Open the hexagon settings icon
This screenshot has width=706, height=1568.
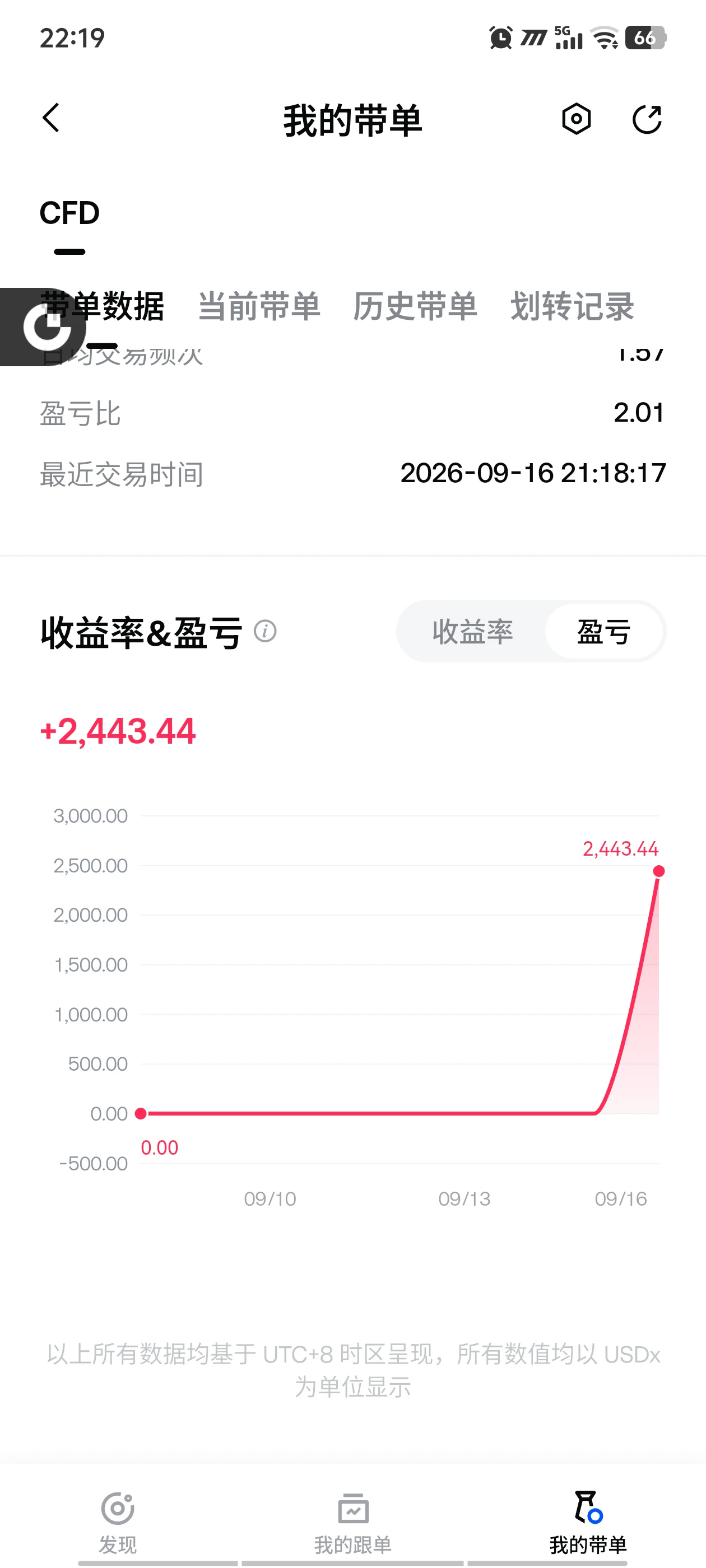coord(575,119)
